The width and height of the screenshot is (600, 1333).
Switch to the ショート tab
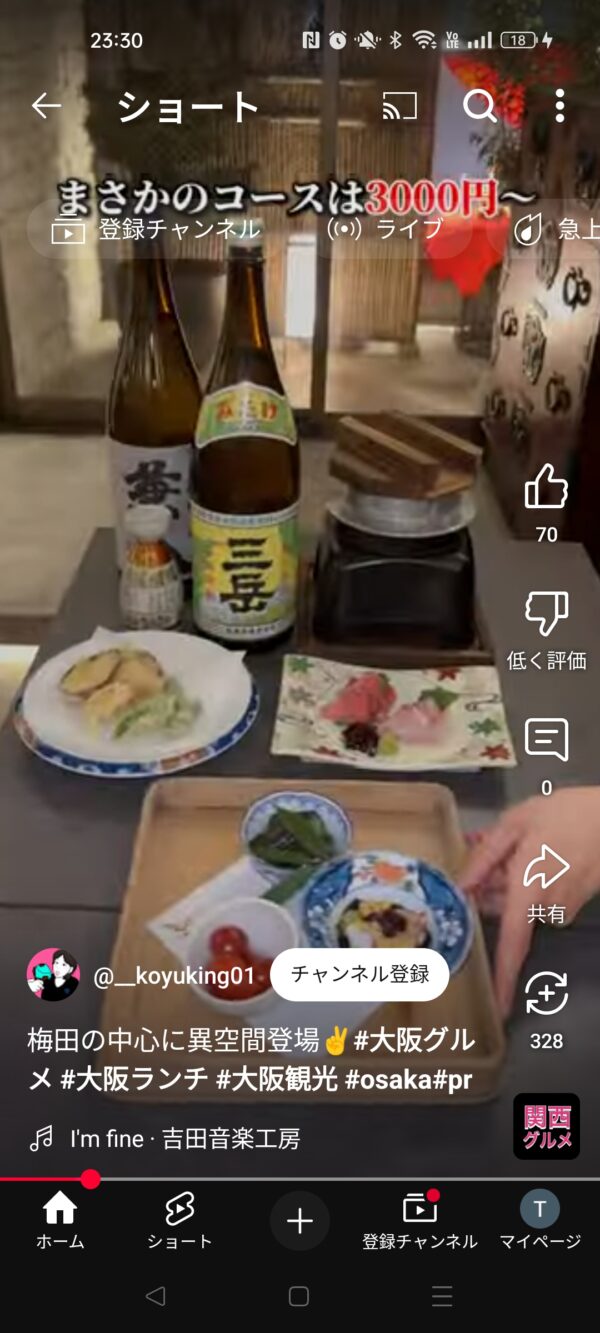180,1221
